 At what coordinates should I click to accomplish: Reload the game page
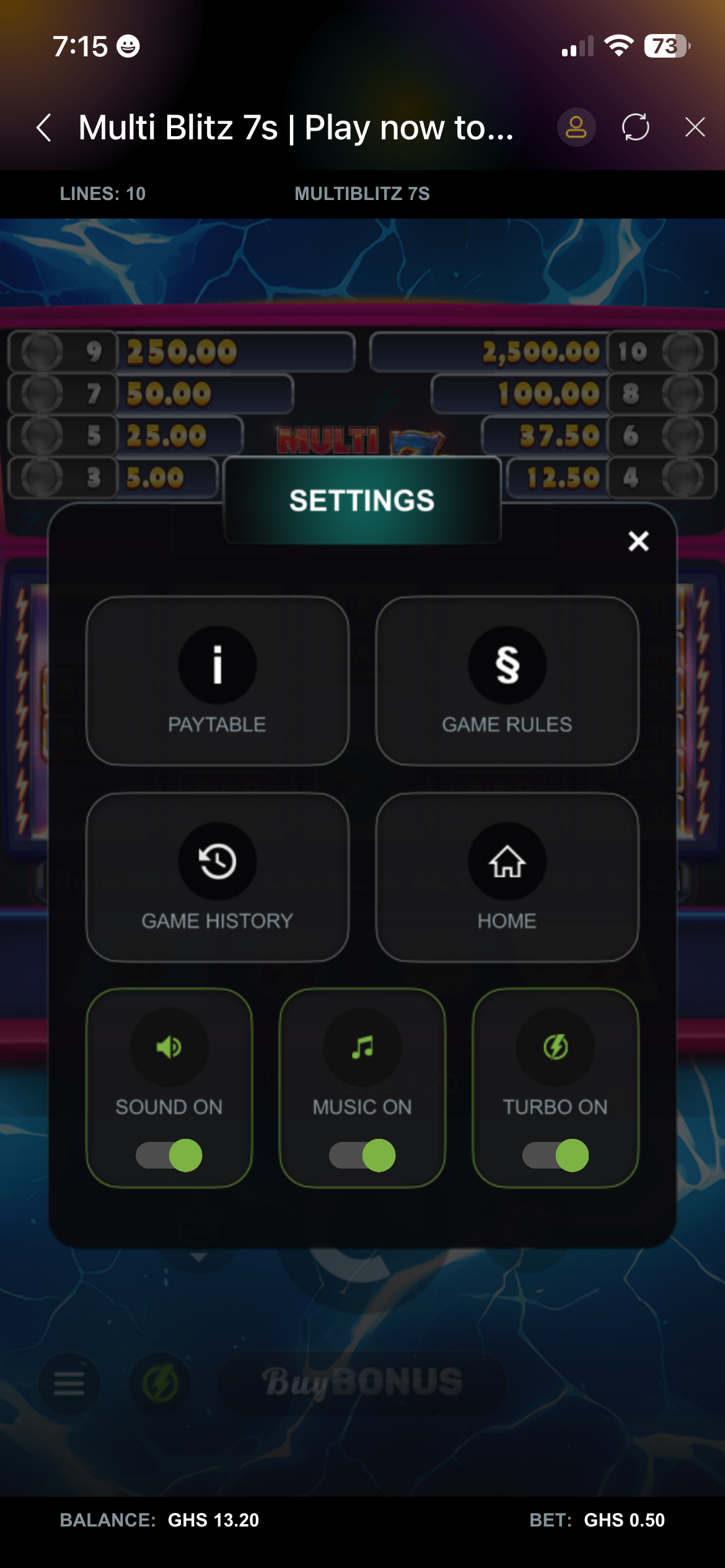coord(635,128)
